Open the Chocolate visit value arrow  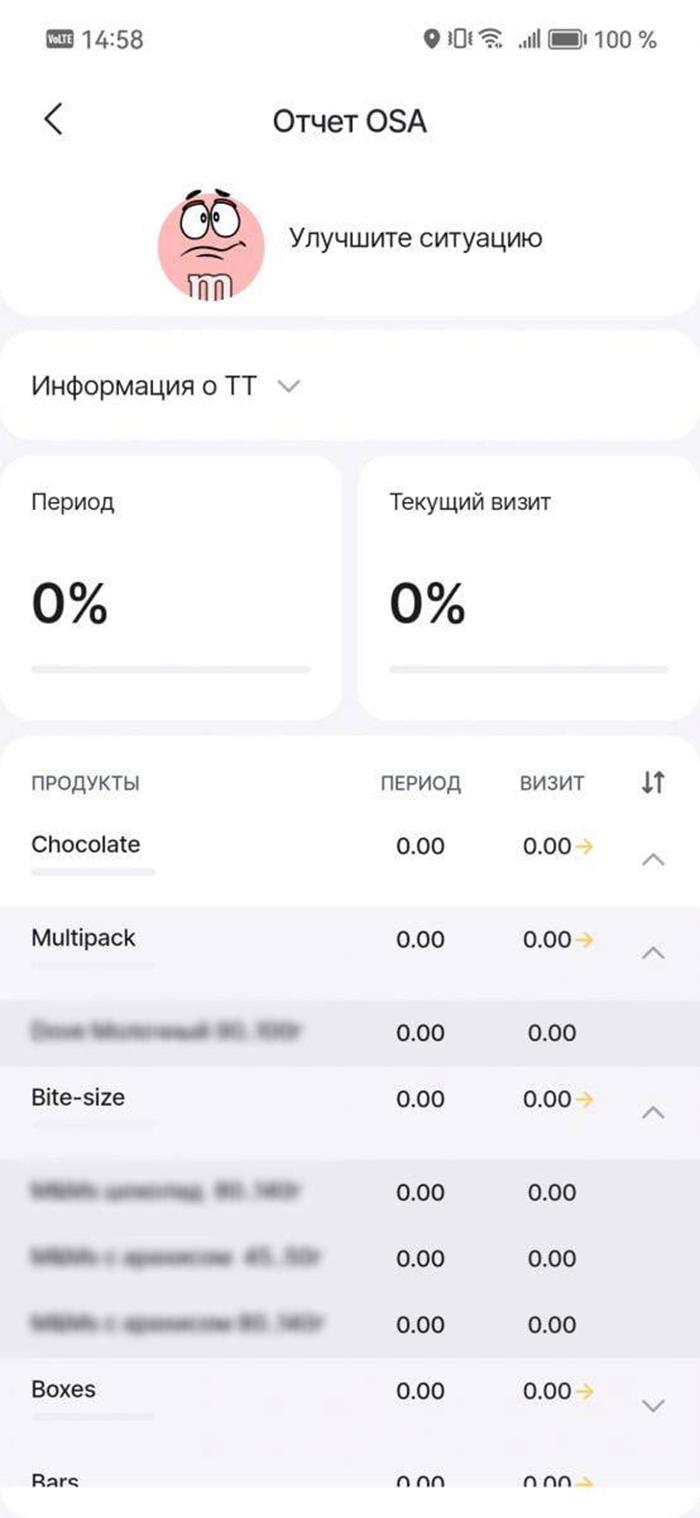click(585, 847)
